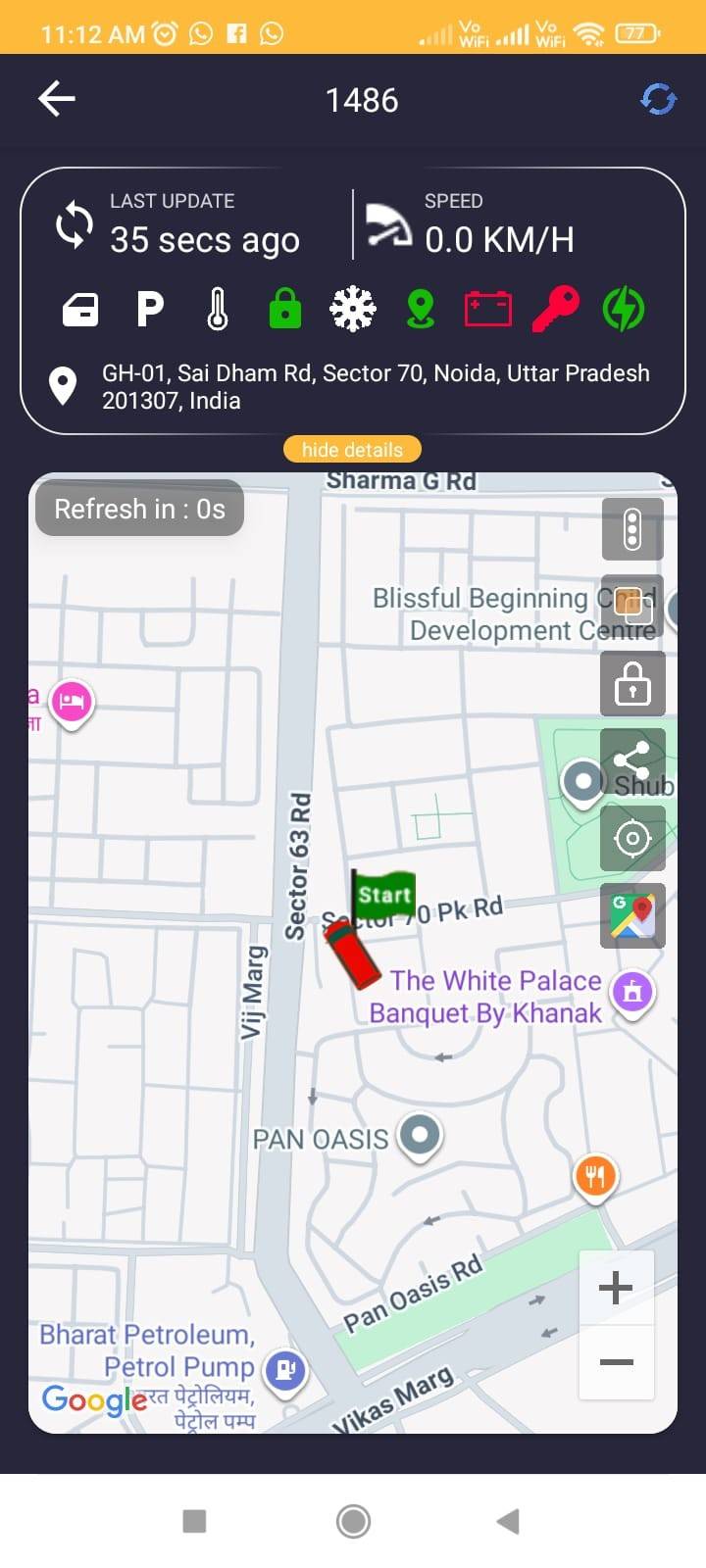This screenshot has height=1568, width=706.
Task: Open the traffic layer icon on map
Action: [x=632, y=529]
